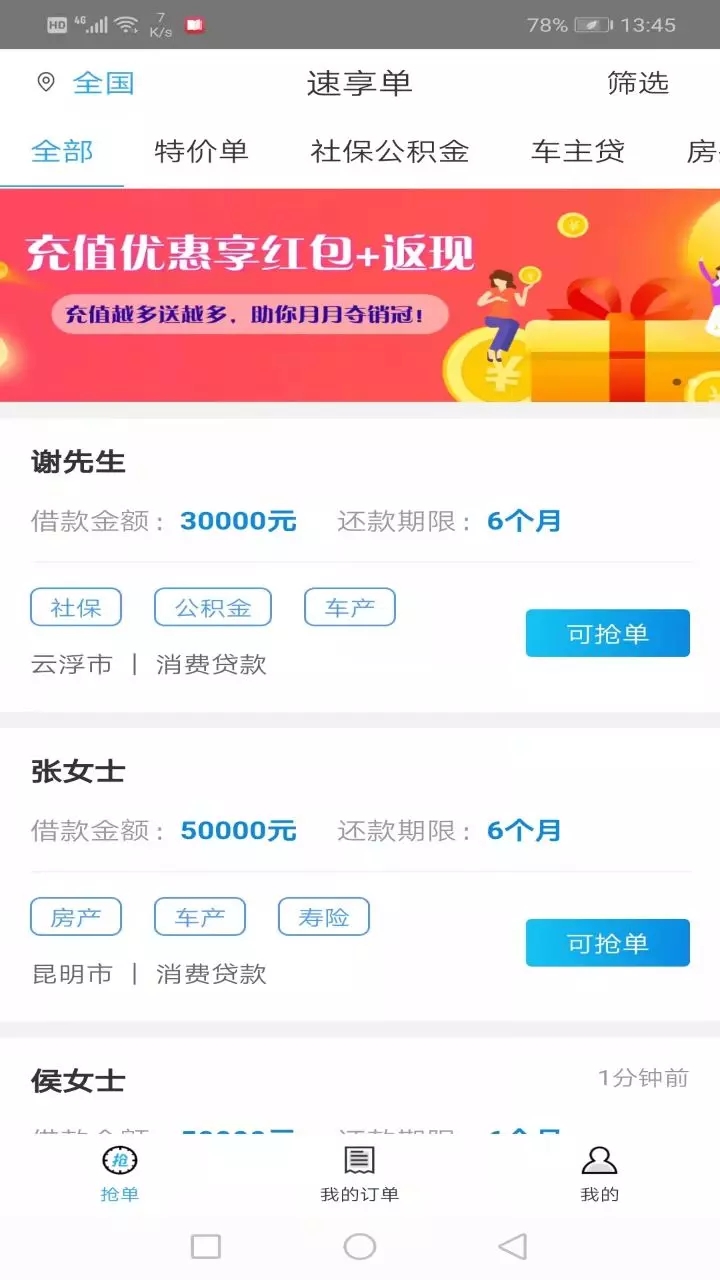This screenshot has width=720, height=1280.
Task: Tap the system home button
Action: [360, 1246]
